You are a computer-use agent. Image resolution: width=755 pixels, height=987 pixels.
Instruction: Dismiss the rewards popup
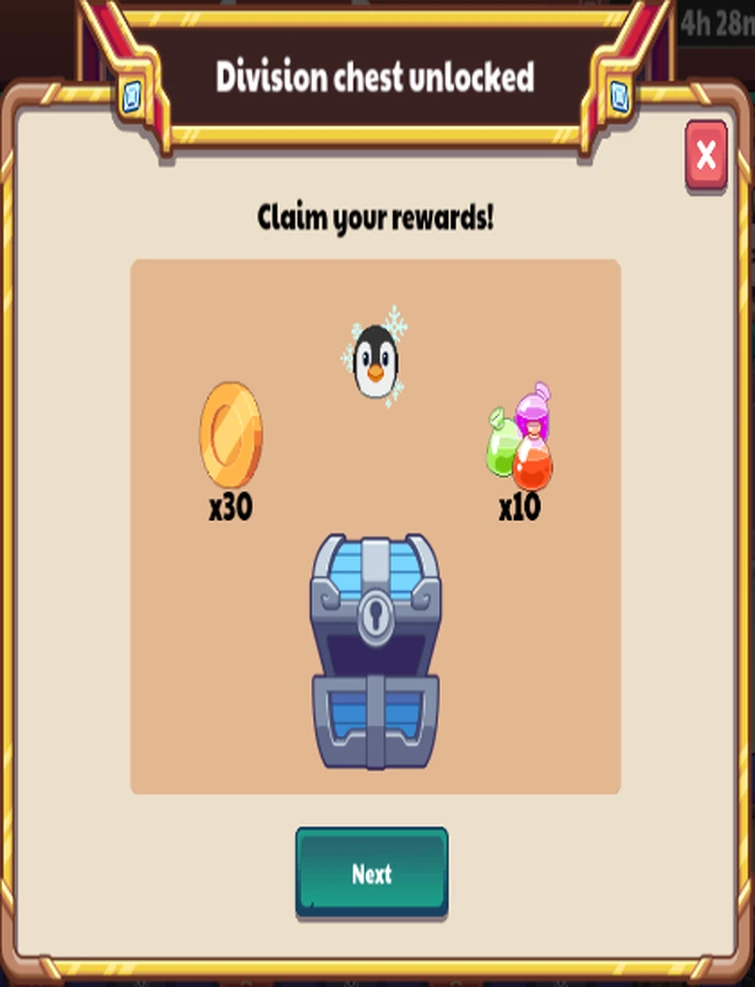pyautogui.click(x=706, y=154)
